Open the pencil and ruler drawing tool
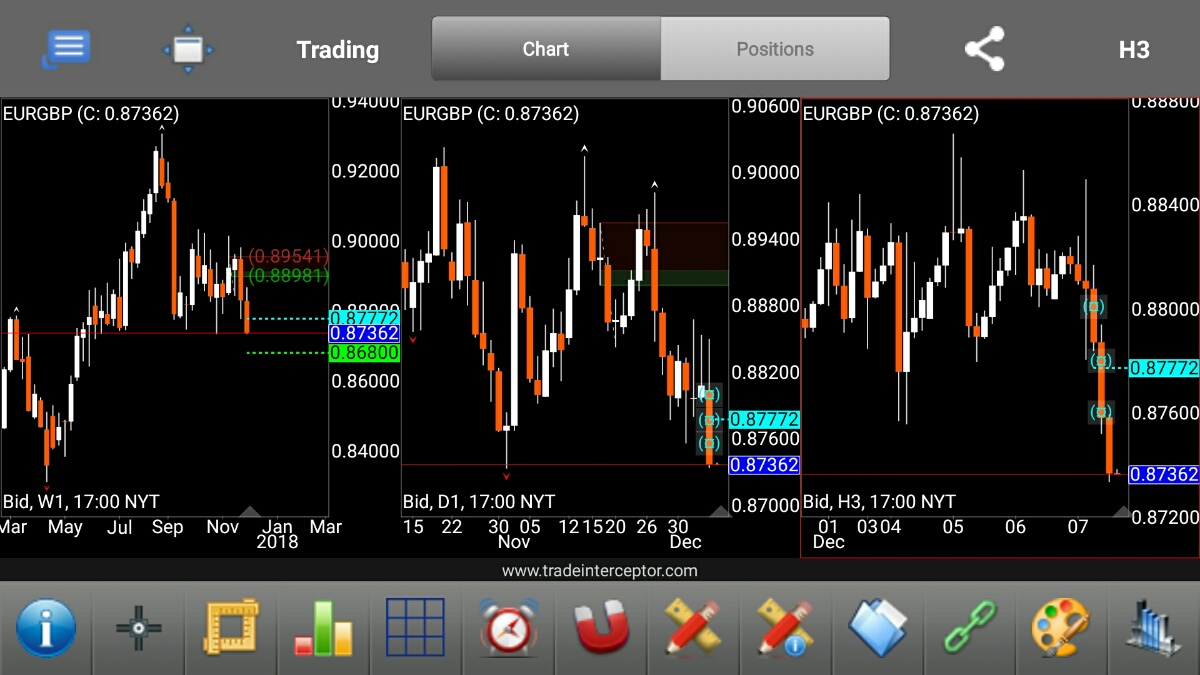This screenshot has height=675, width=1200. pos(693,629)
